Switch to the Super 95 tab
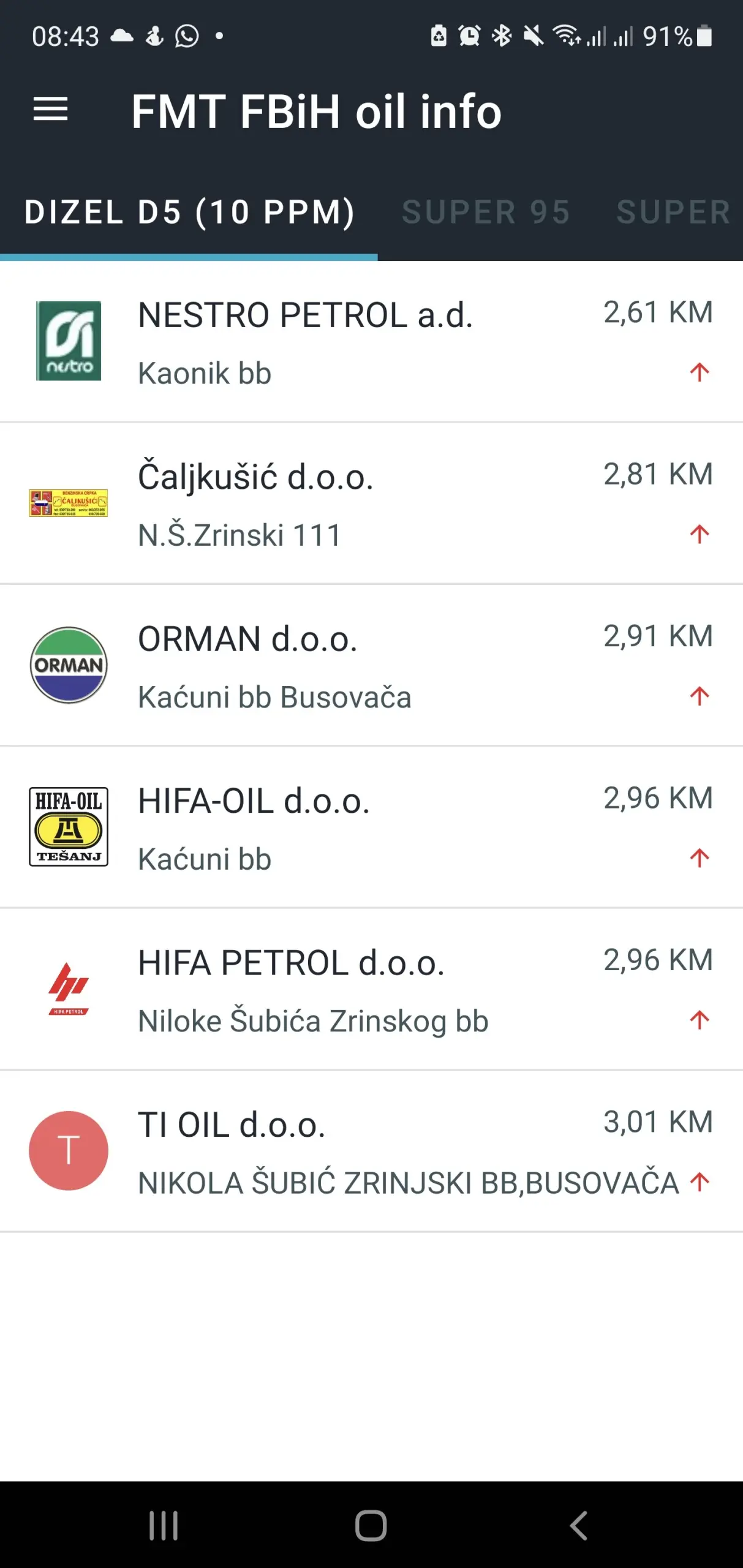Viewport: 743px width, 1568px height. point(486,213)
